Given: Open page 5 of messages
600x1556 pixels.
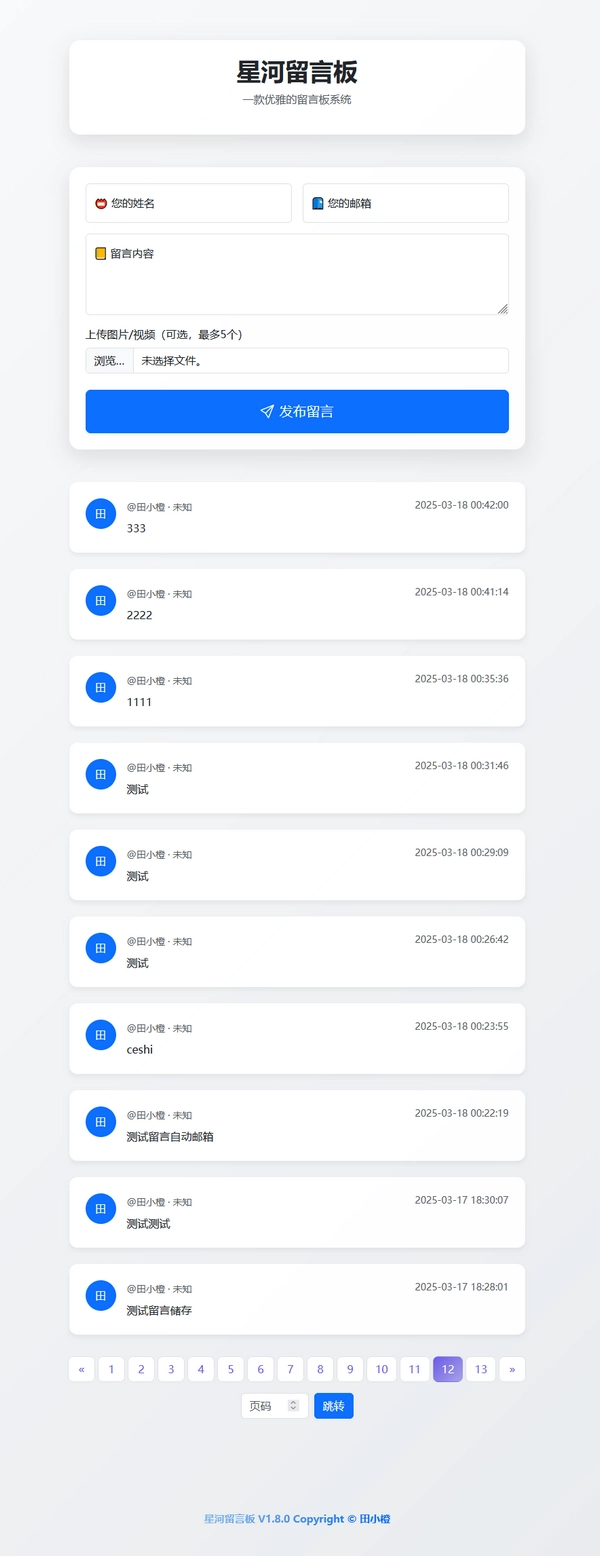Looking at the screenshot, I should coord(230,1369).
